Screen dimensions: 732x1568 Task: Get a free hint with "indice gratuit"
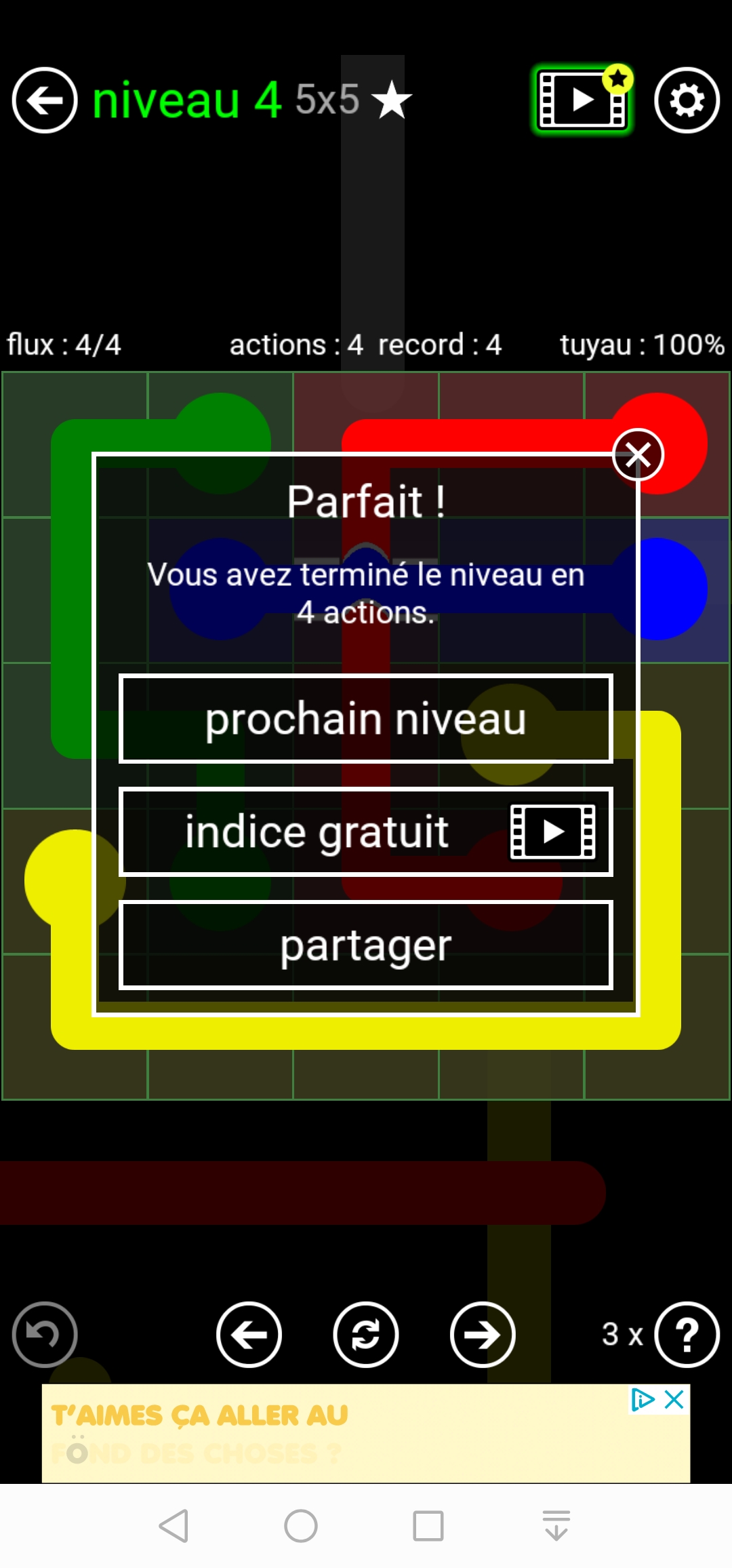(366, 832)
